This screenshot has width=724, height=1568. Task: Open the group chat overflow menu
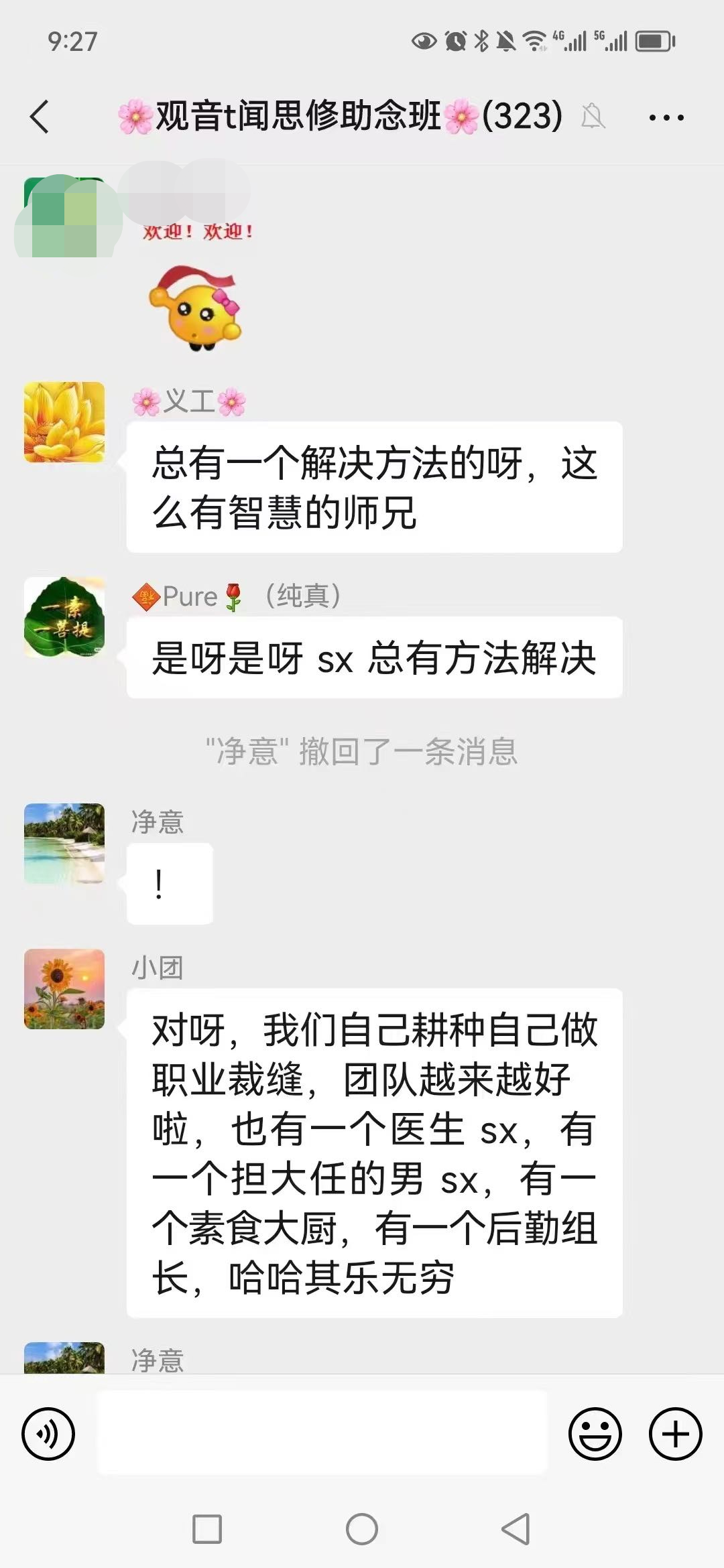666,117
